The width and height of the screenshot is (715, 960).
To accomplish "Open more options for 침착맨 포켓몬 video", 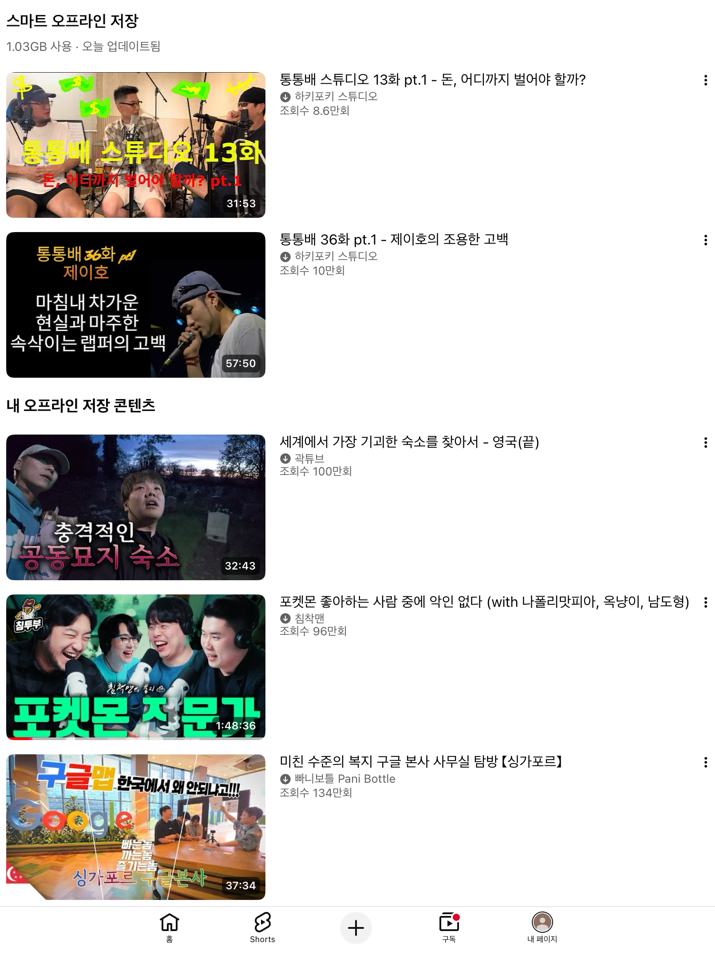I will pos(705,603).
